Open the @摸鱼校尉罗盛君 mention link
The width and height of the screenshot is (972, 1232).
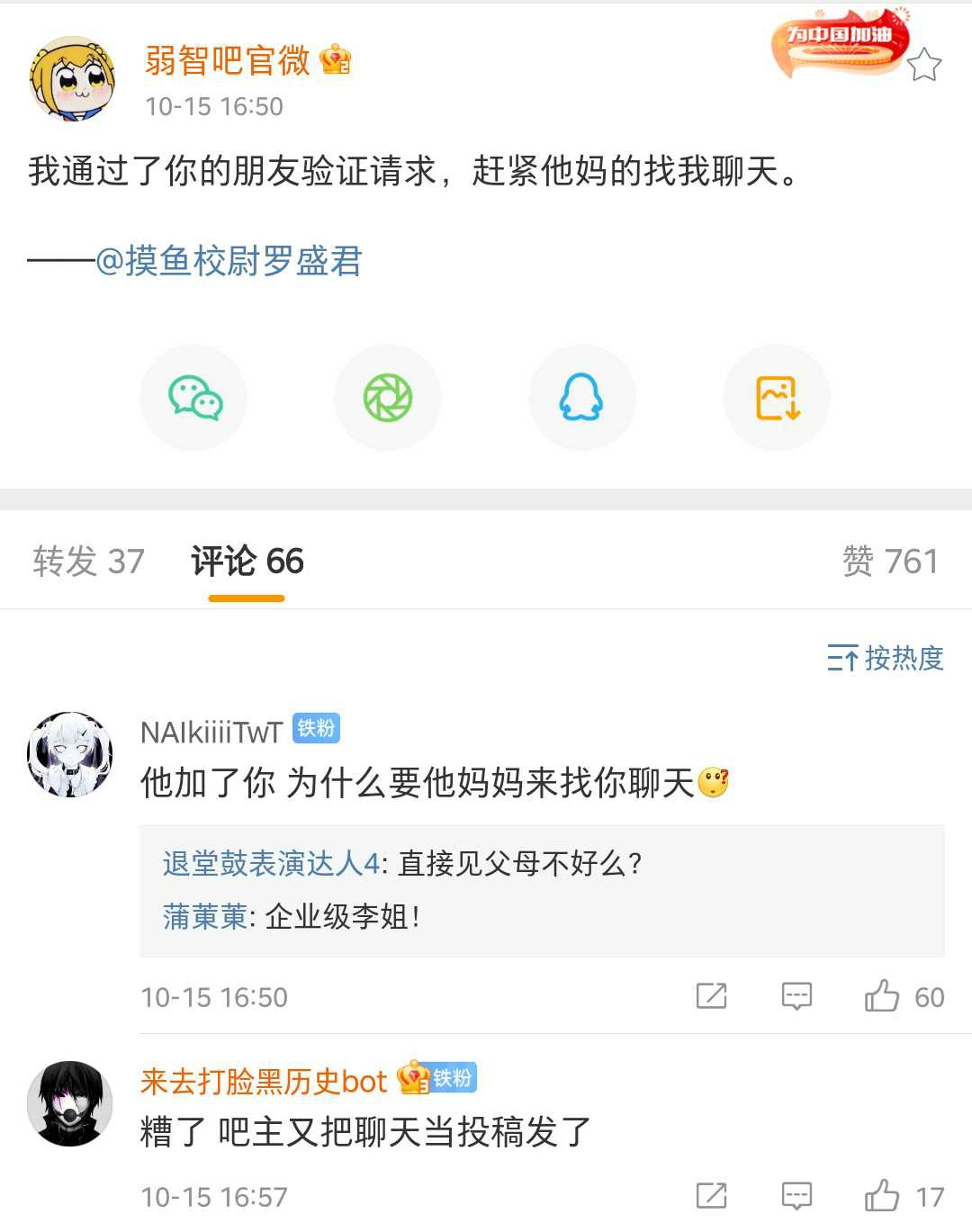pos(229,261)
